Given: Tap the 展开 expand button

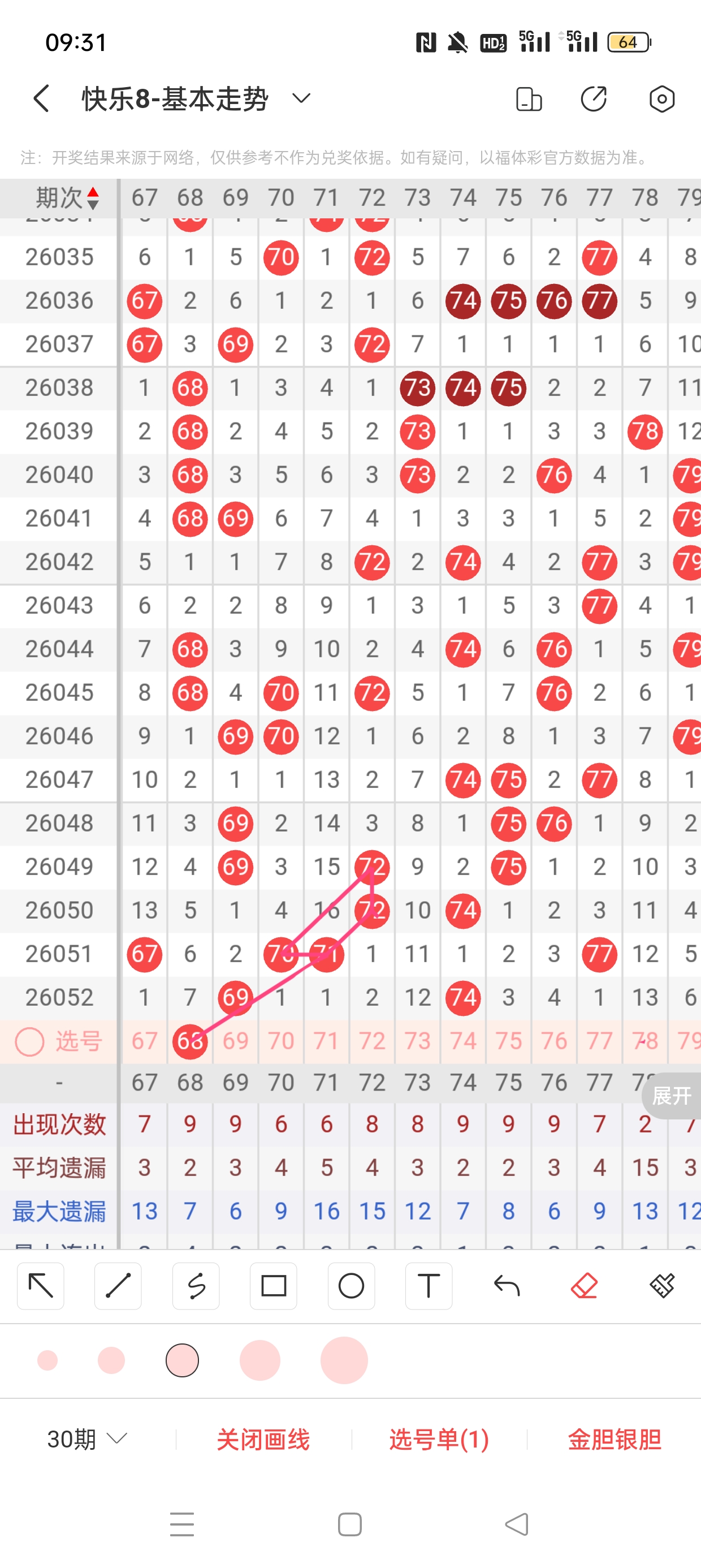Looking at the screenshot, I should 672,1096.
